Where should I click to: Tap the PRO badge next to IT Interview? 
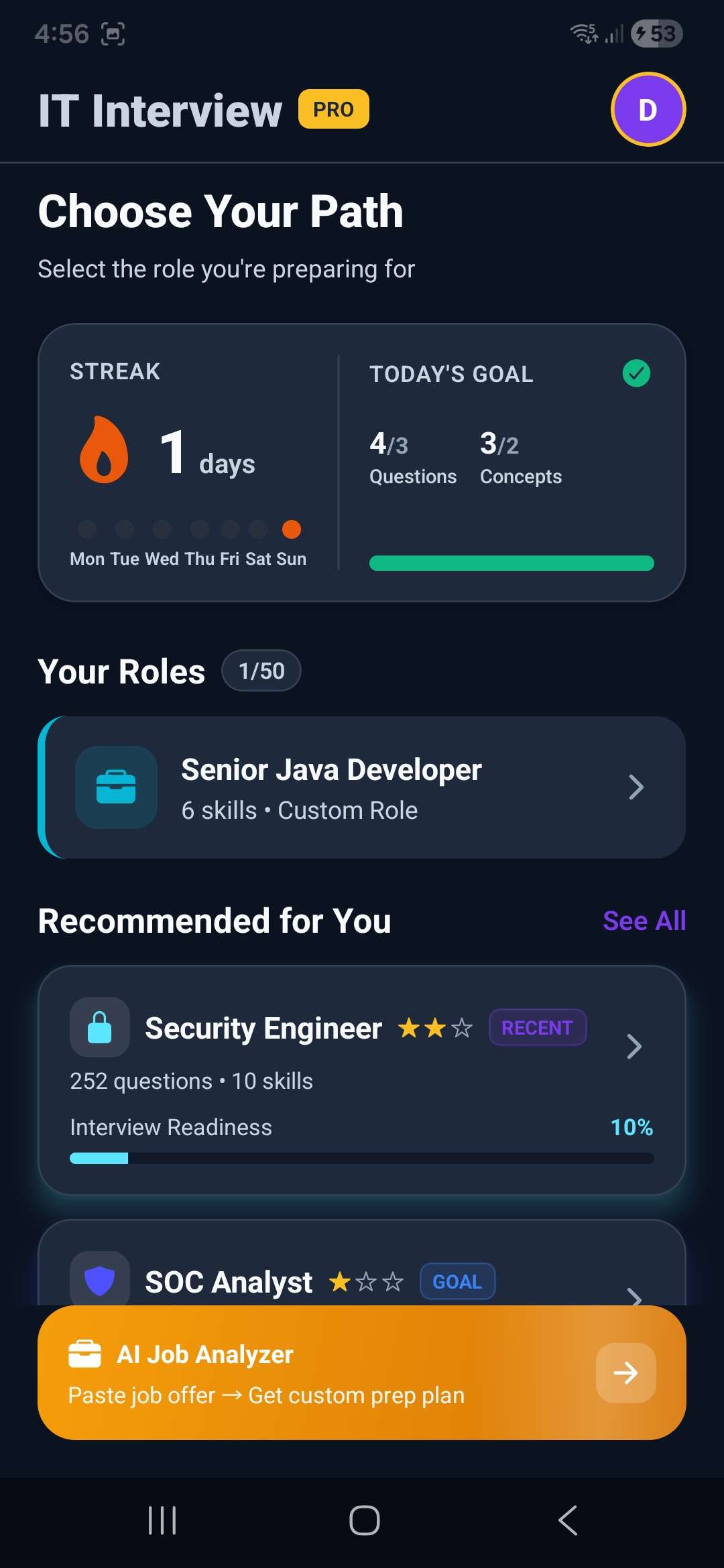pyautogui.click(x=333, y=109)
